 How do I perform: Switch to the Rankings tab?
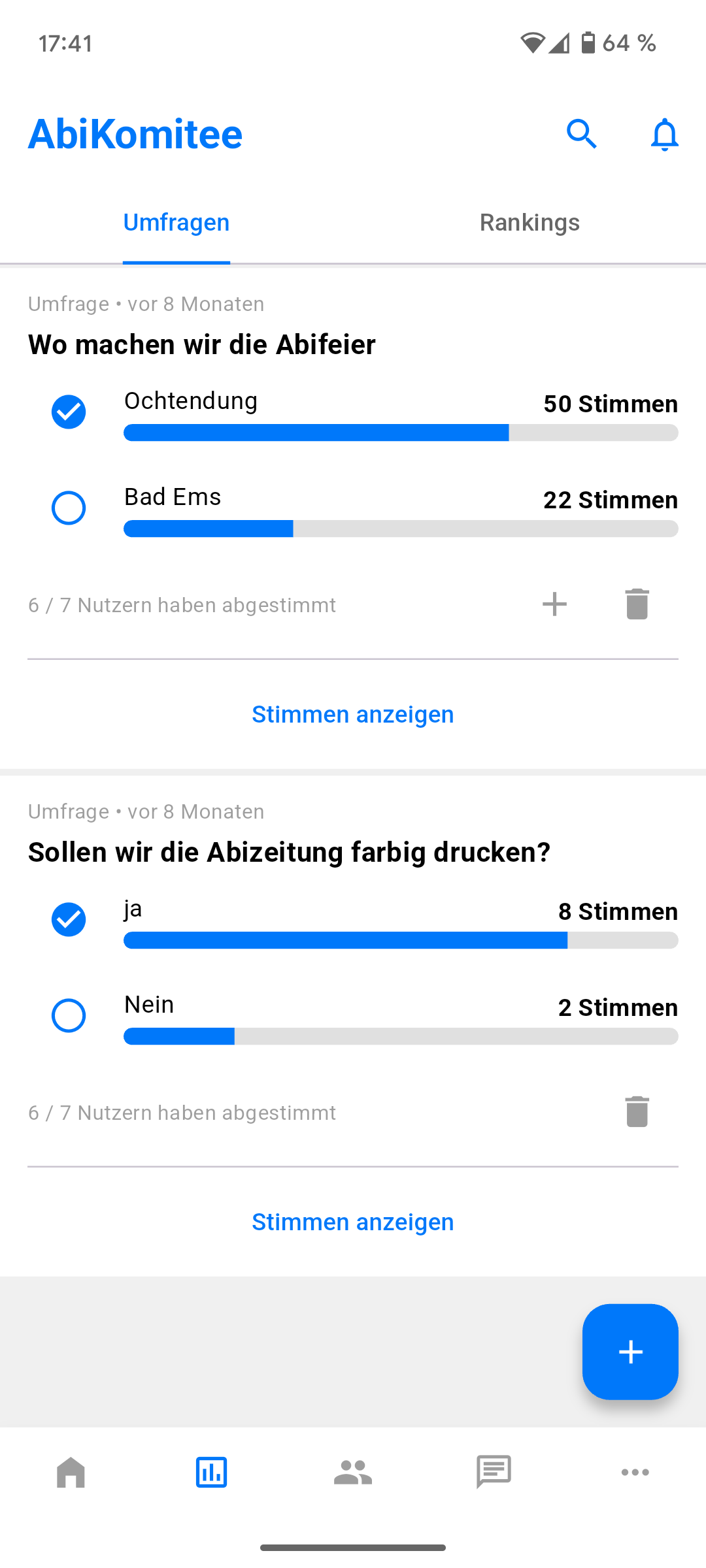coord(529,223)
